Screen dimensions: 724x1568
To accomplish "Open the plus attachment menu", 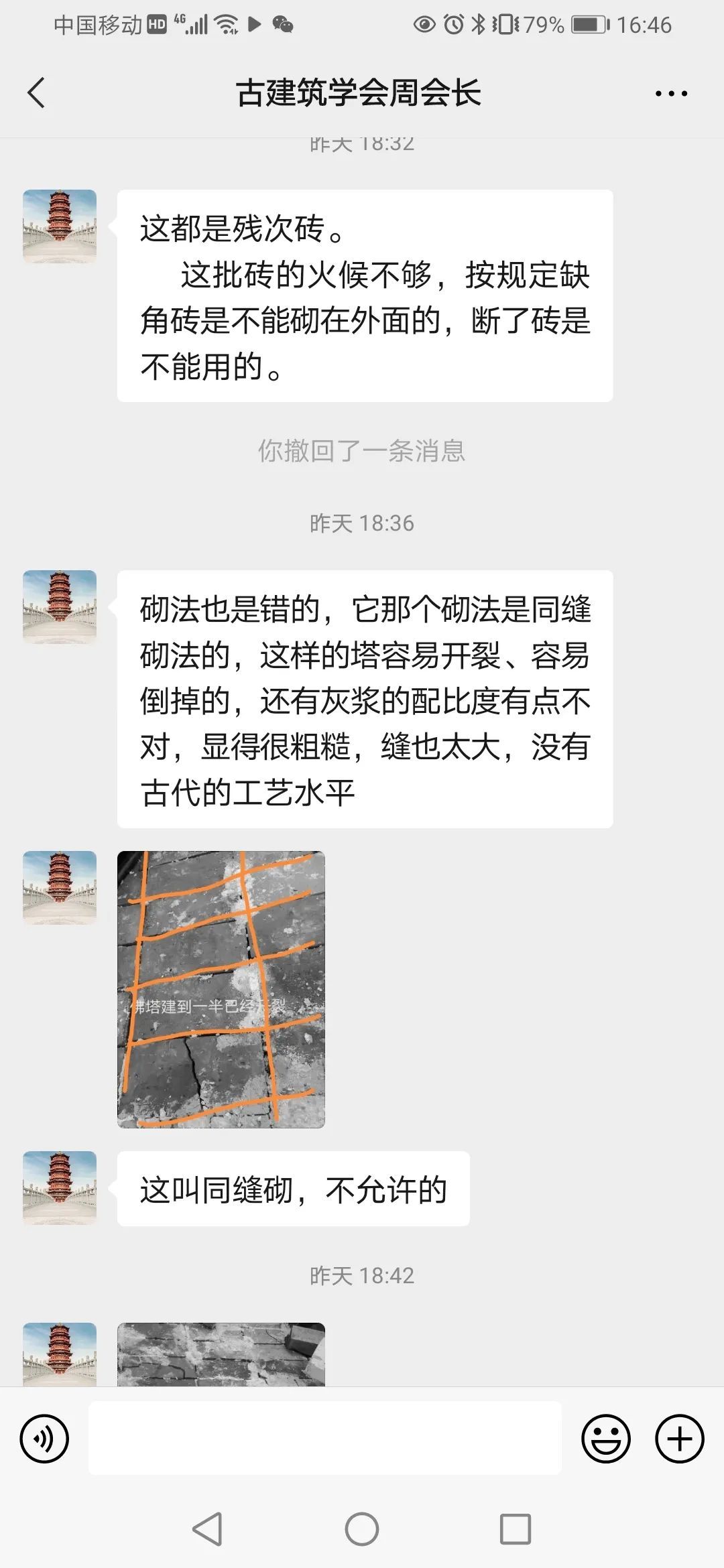I will point(679,1439).
